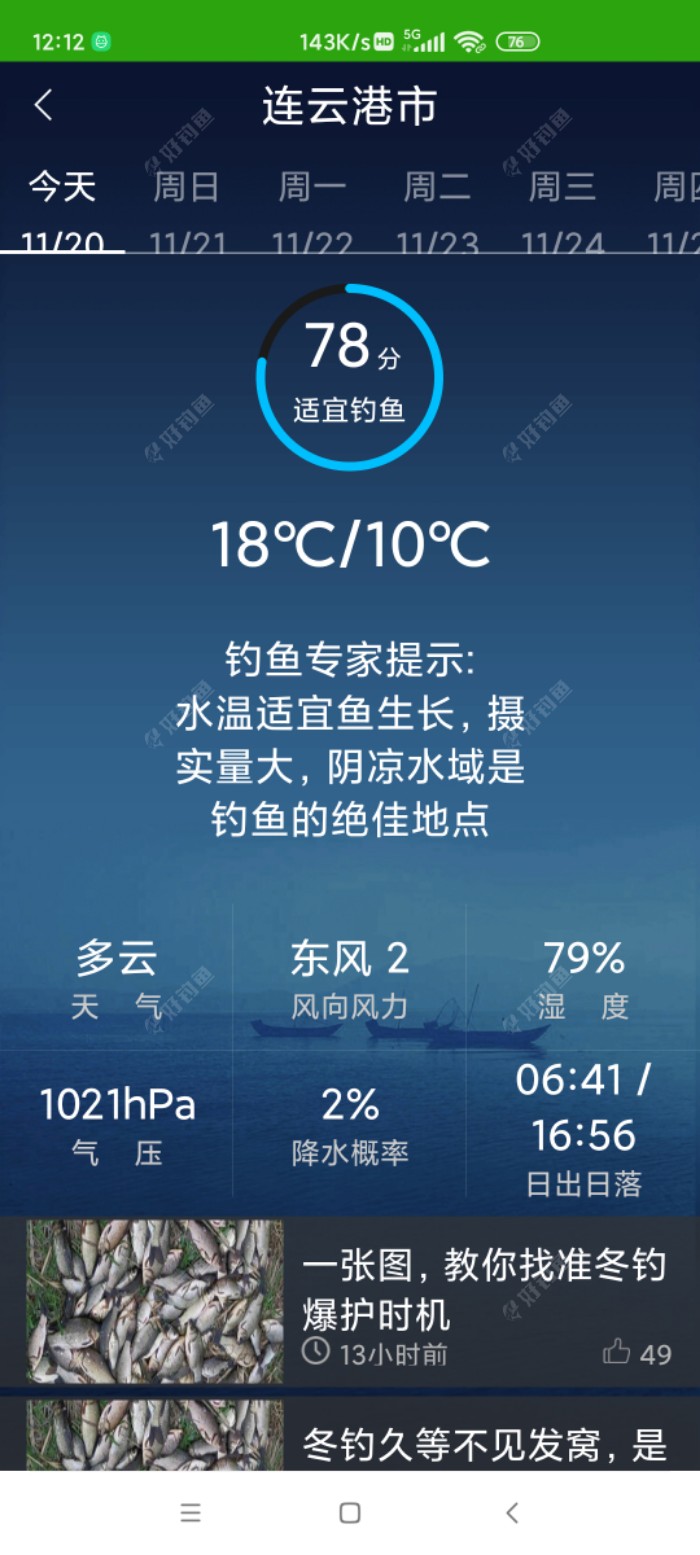Switch to 周三 11/24 forecast
Screen dimensions: 700x1555
(562, 207)
